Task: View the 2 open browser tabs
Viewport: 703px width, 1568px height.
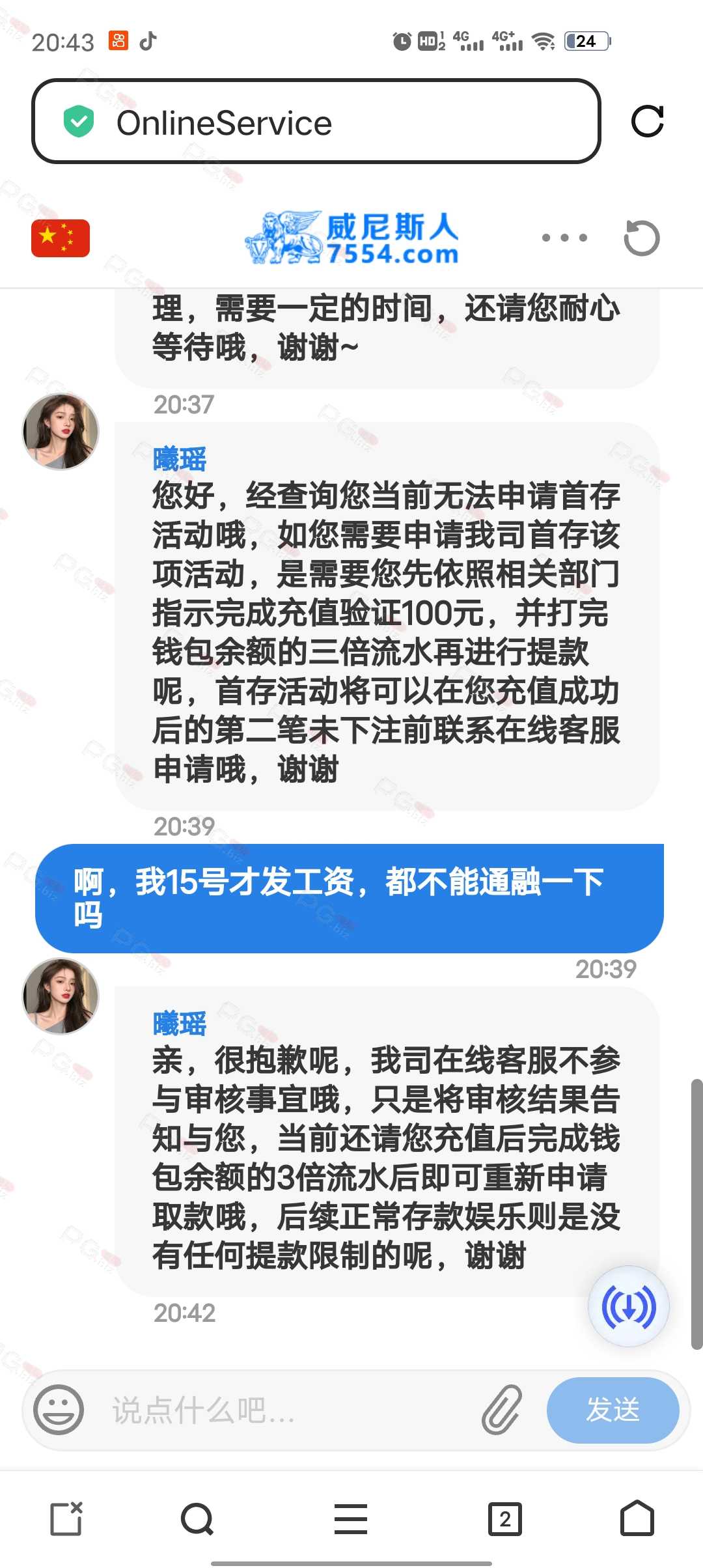Action: pyautogui.click(x=505, y=1519)
